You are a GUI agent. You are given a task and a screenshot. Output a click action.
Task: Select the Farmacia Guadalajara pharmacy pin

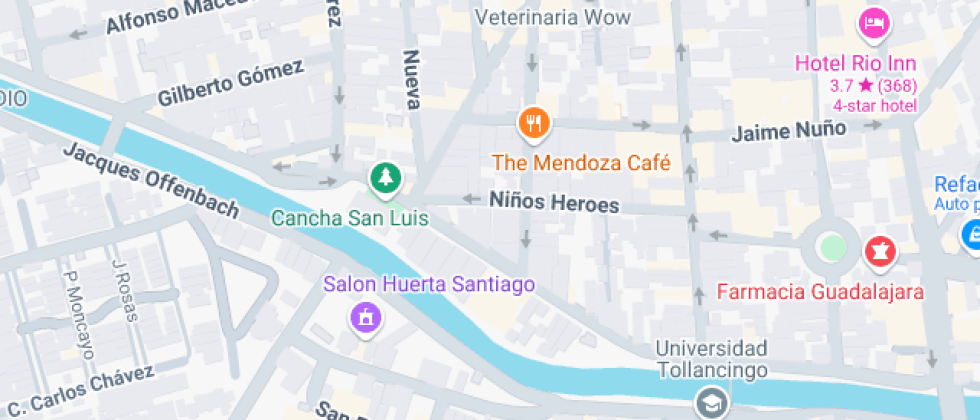(881, 249)
